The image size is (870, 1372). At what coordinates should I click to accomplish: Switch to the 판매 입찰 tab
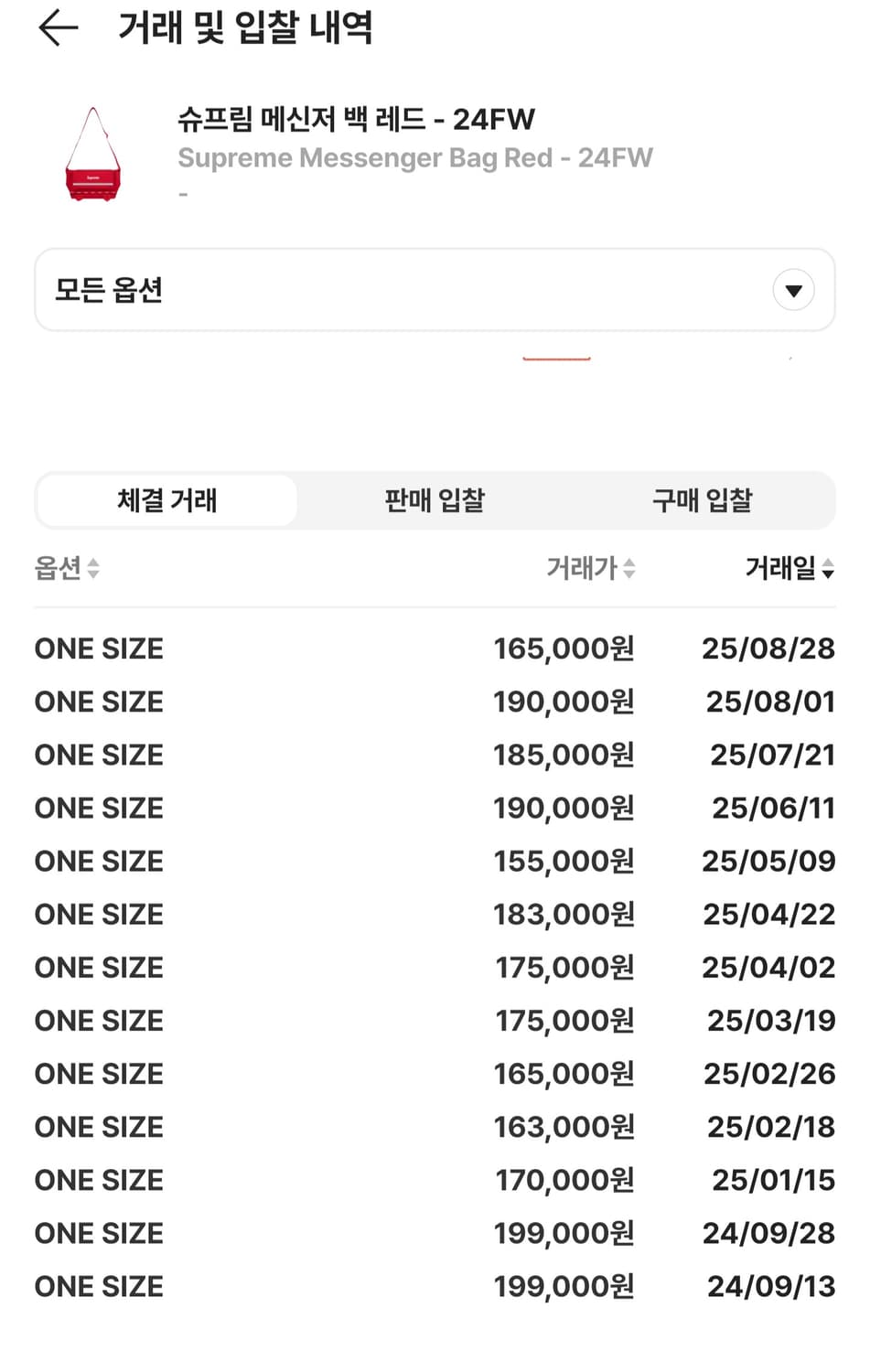point(434,500)
